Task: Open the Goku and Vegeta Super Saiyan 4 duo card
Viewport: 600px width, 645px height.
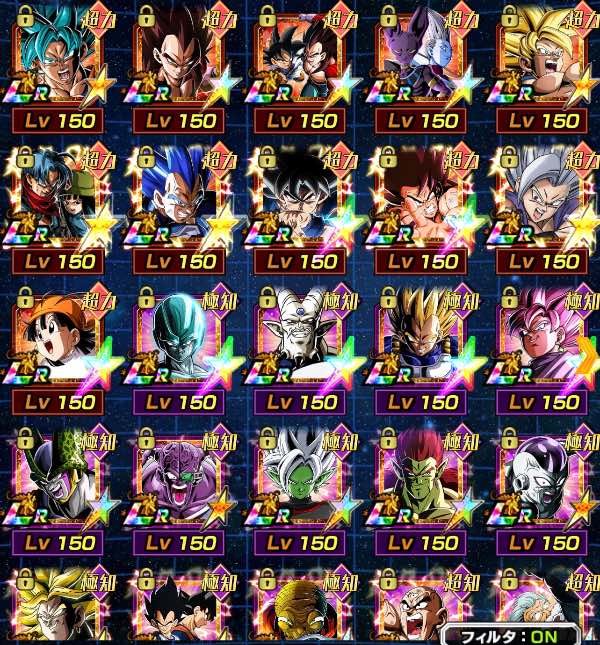Action: [300, 60]
